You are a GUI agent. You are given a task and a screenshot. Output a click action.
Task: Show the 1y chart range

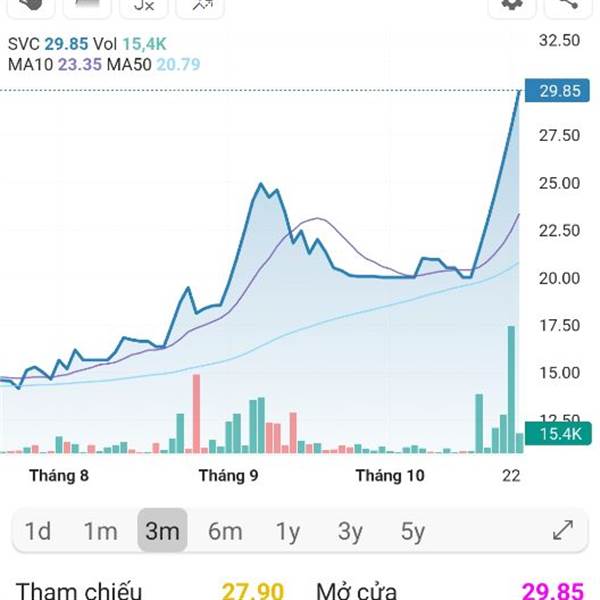tap(288, 531)
